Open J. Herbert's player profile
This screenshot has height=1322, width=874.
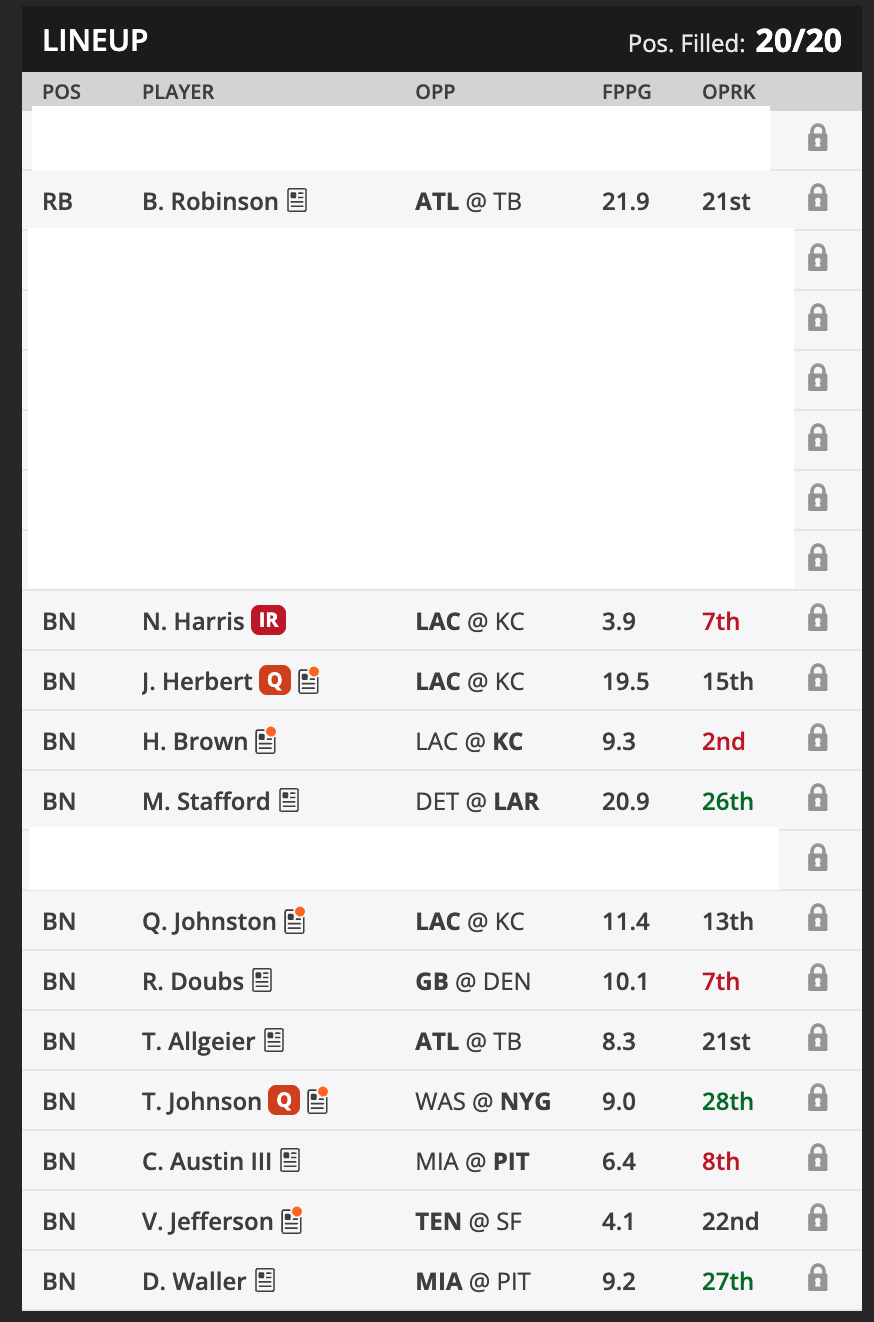tap(197, 681)
